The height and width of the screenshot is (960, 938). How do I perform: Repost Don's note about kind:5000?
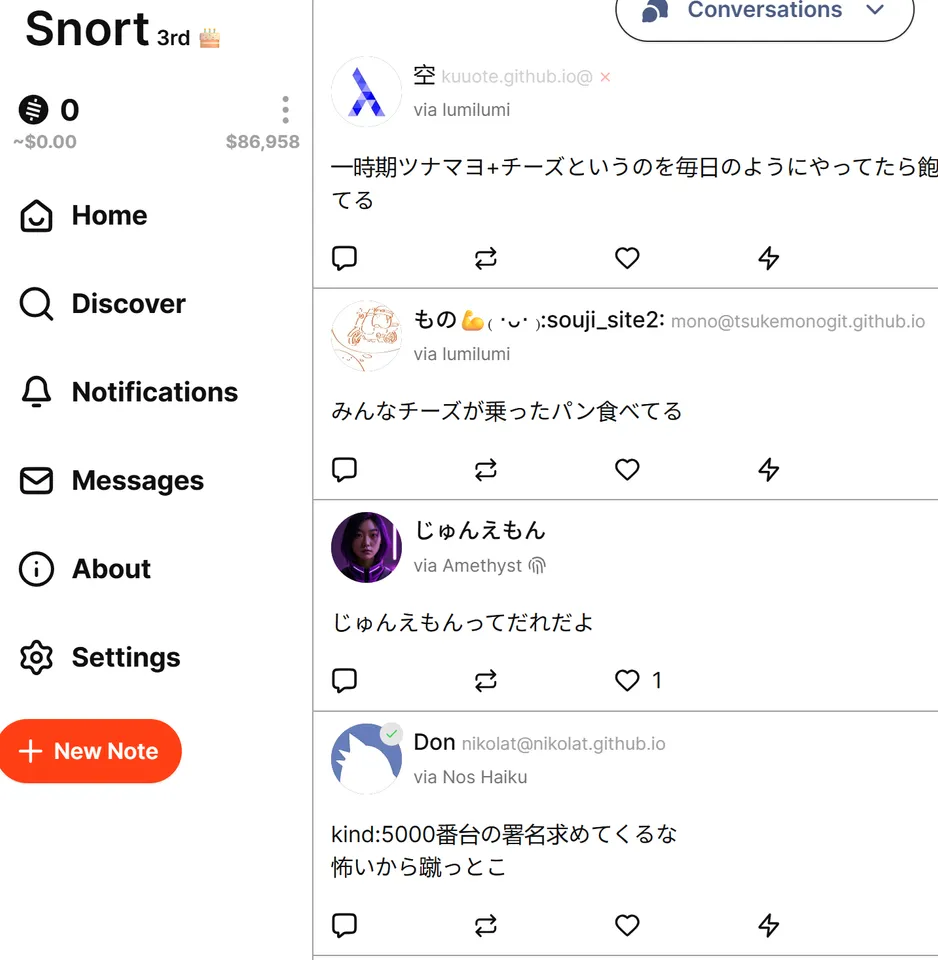click(485, 925)
